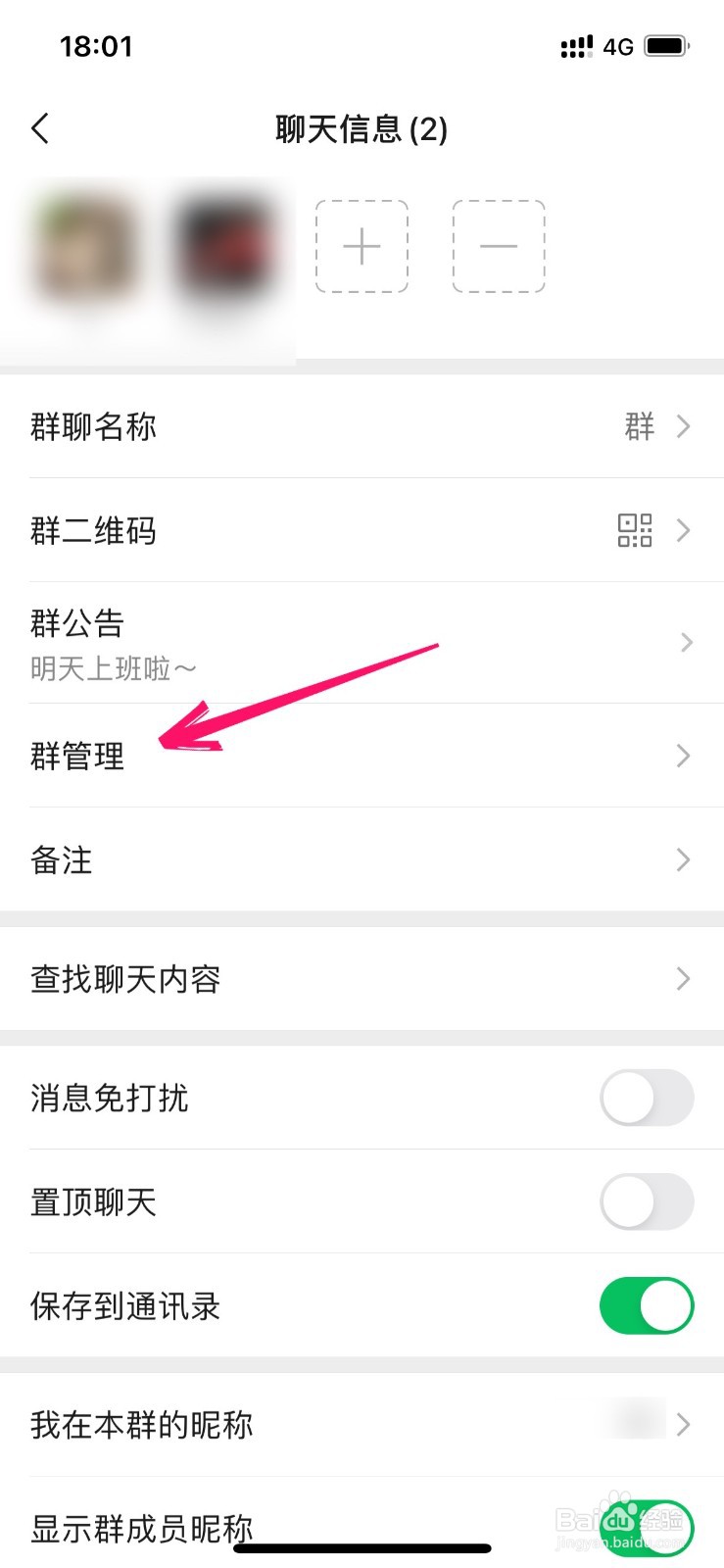The image size is (724, 1568).
Task: Tap the 4G network indicator
Action: point(617,45)
